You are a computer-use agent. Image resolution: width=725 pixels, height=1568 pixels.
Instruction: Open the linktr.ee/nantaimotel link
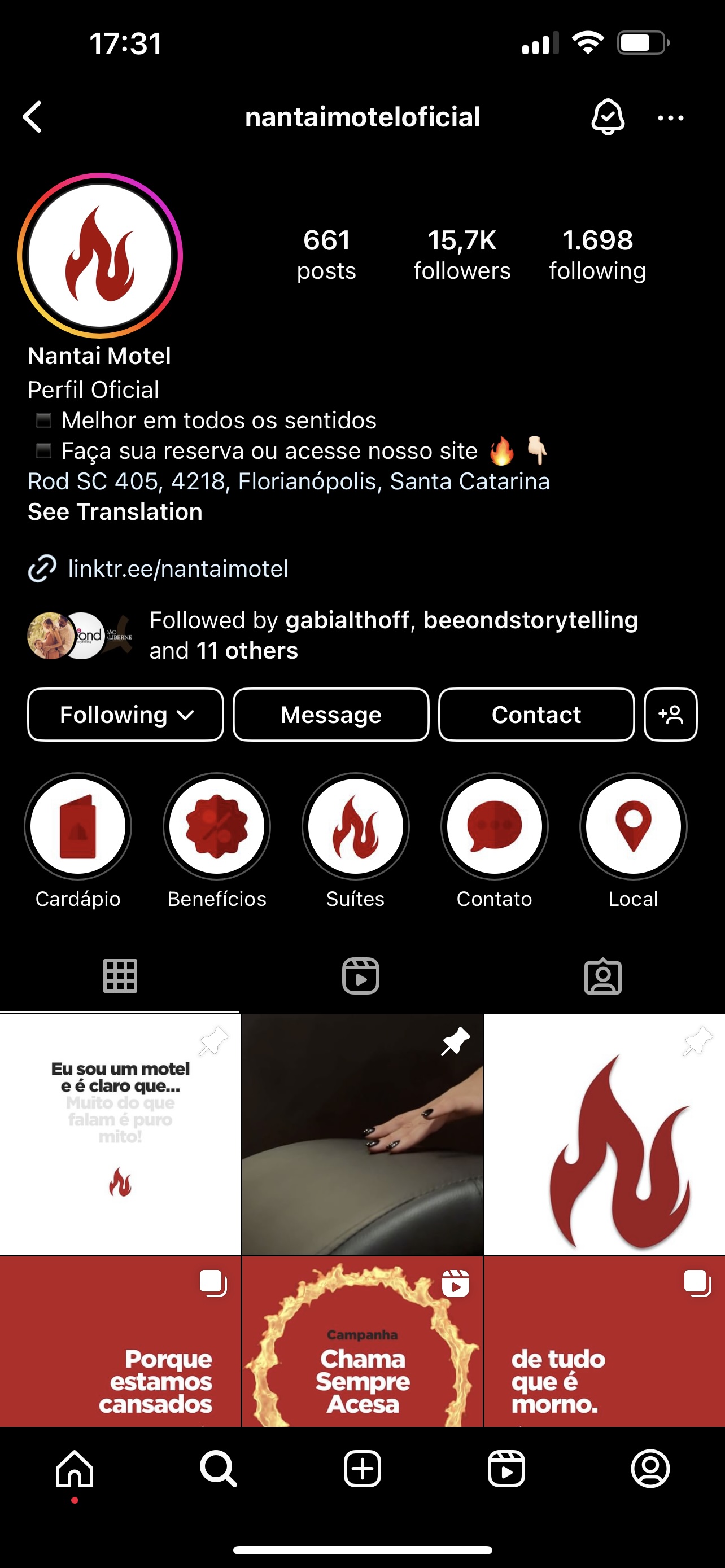(178, 568)
